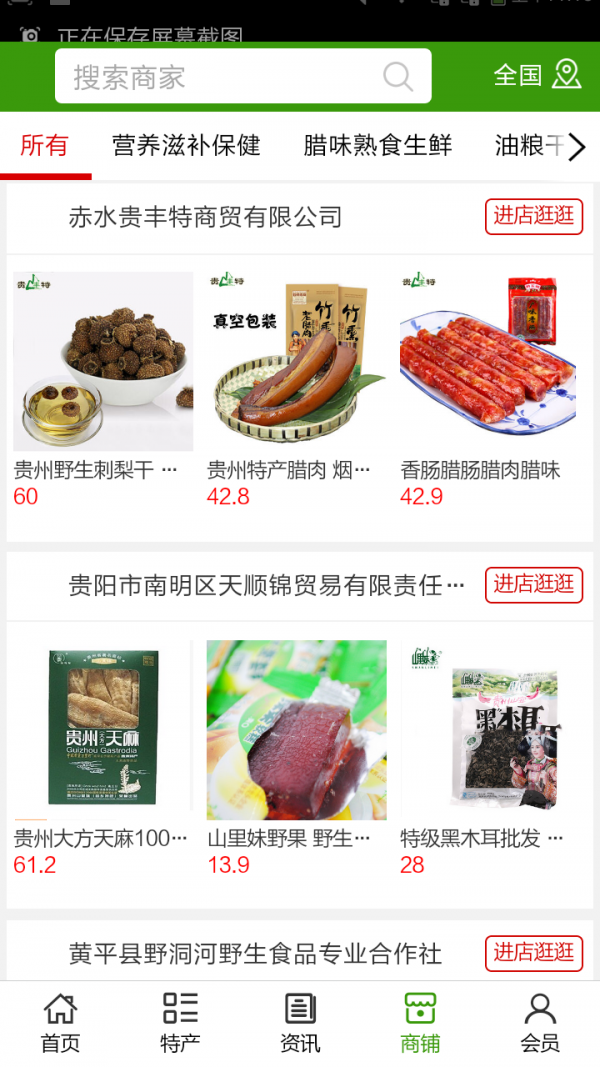This screenshot has width=600, height=1067.
Task: Visit the 赤水贵丰特商贸有限公司 store via 进店逛逛
Action: (x=534, y=216)
